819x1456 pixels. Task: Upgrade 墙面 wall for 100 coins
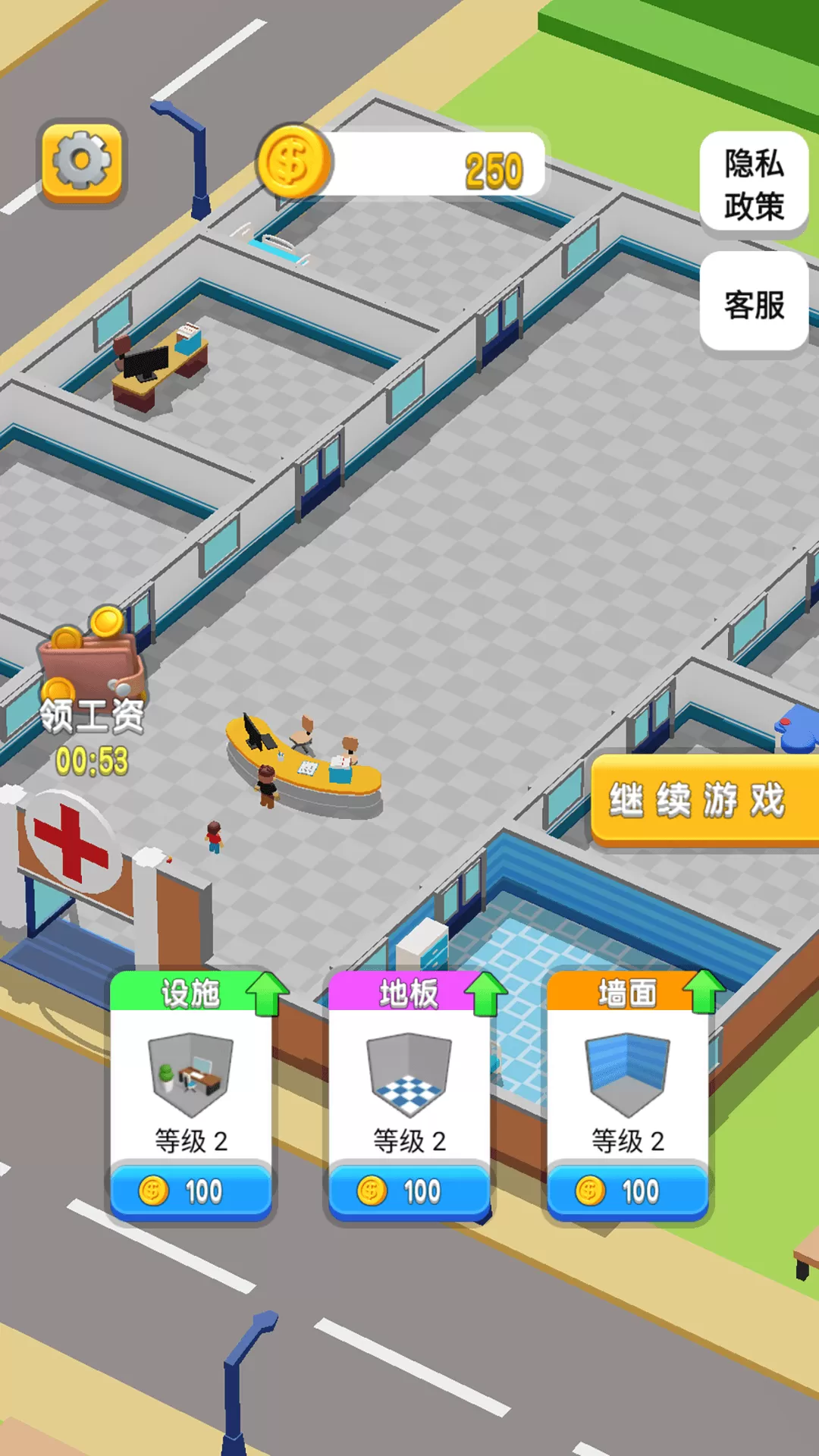[628, 1191]
